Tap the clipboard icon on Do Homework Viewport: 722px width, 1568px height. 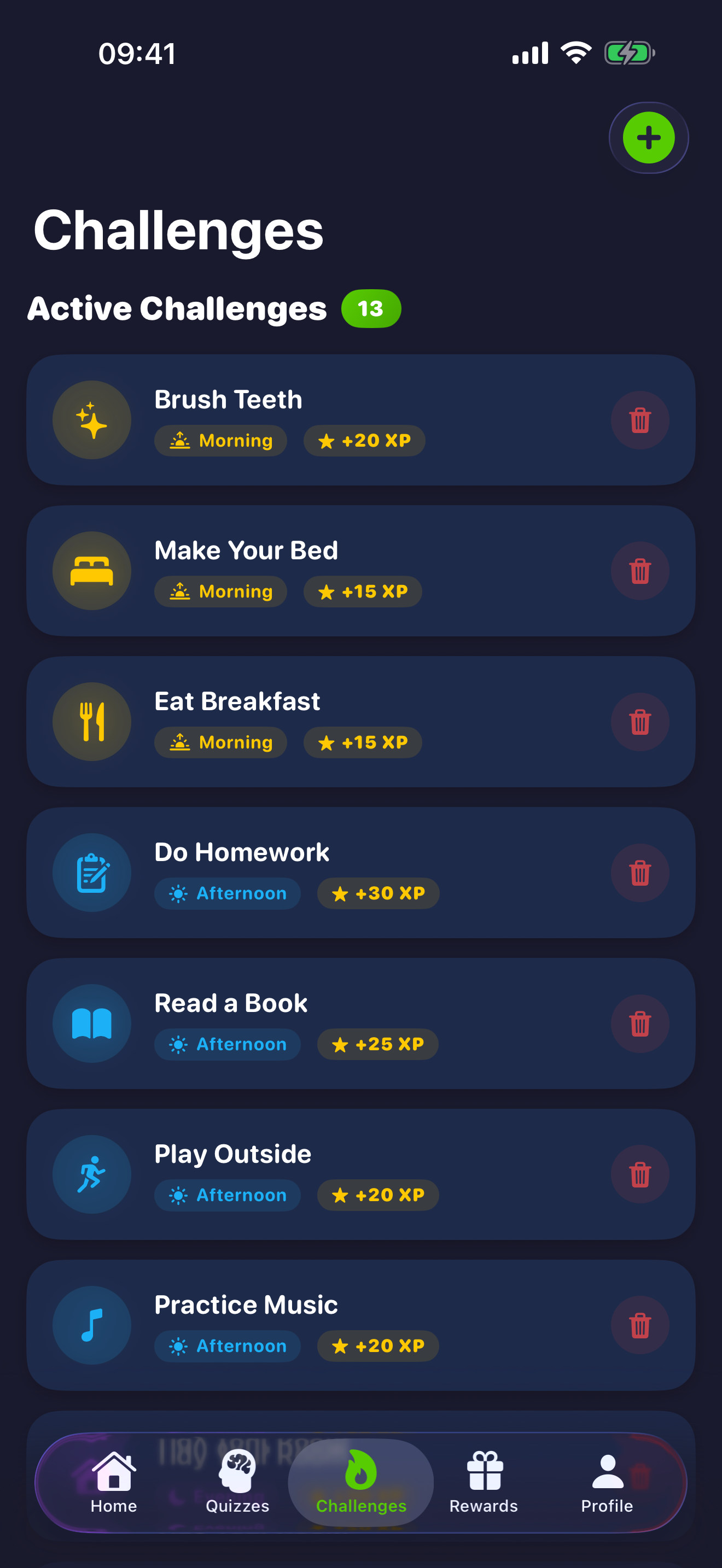pos(91,872)
